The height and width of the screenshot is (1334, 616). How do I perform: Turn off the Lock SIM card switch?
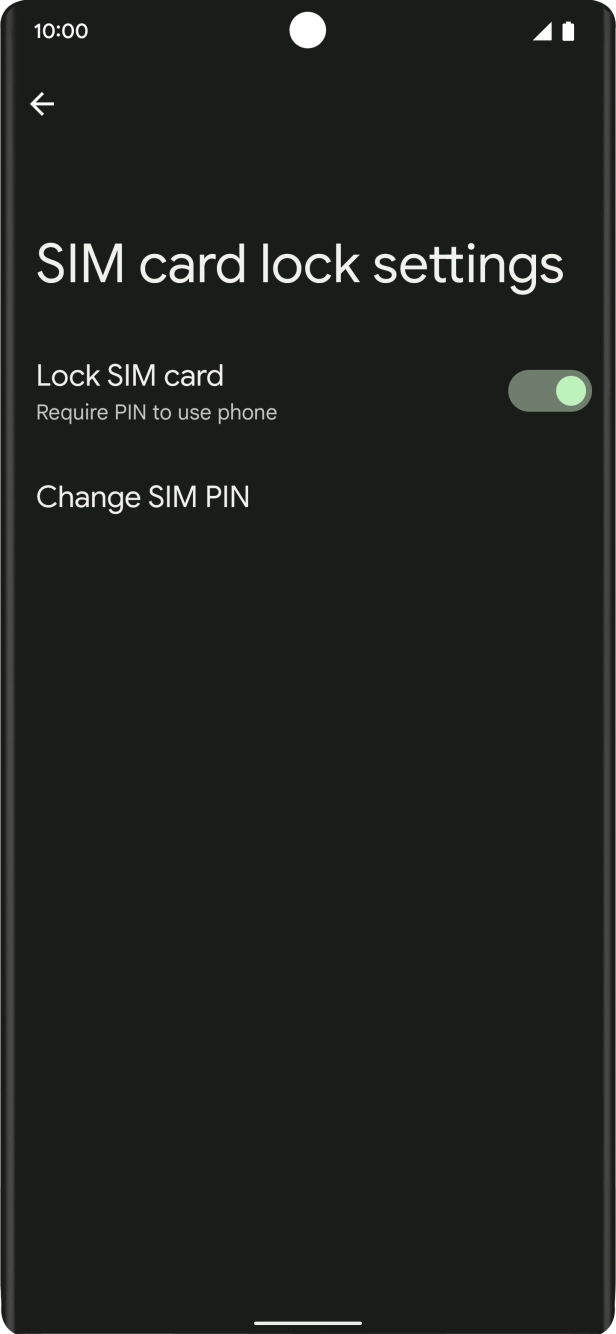(x=549, y=391)
